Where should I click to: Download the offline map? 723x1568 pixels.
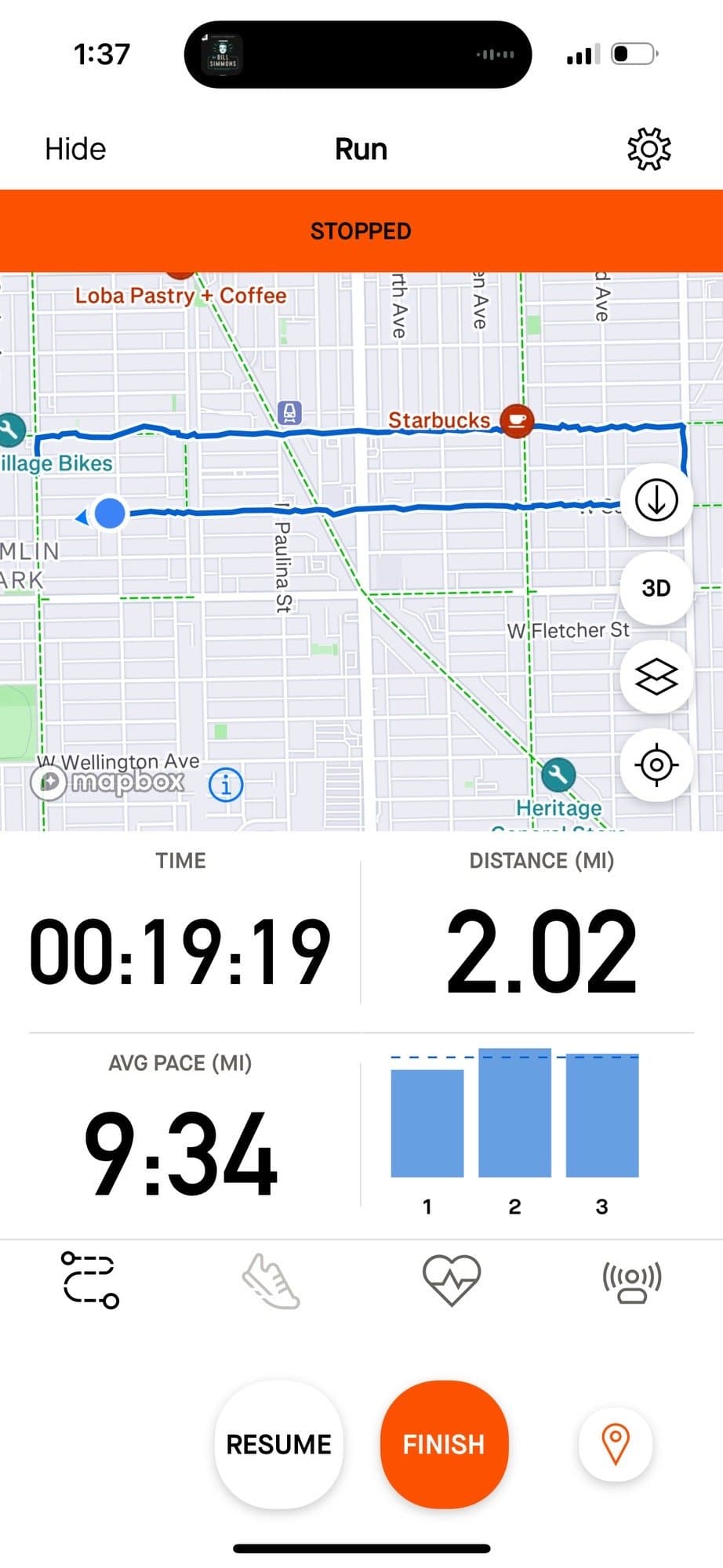tap(656, 500)
